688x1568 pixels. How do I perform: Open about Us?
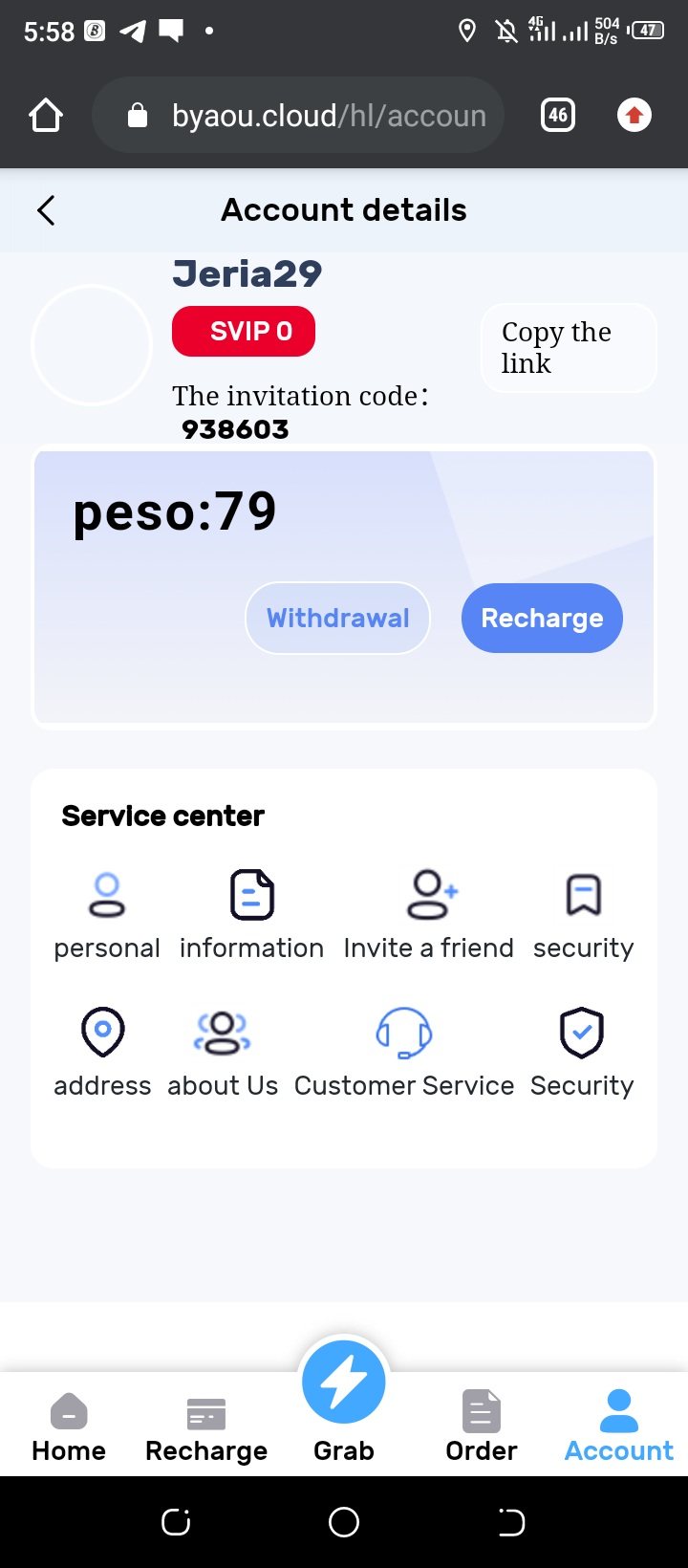[223, 1052]
